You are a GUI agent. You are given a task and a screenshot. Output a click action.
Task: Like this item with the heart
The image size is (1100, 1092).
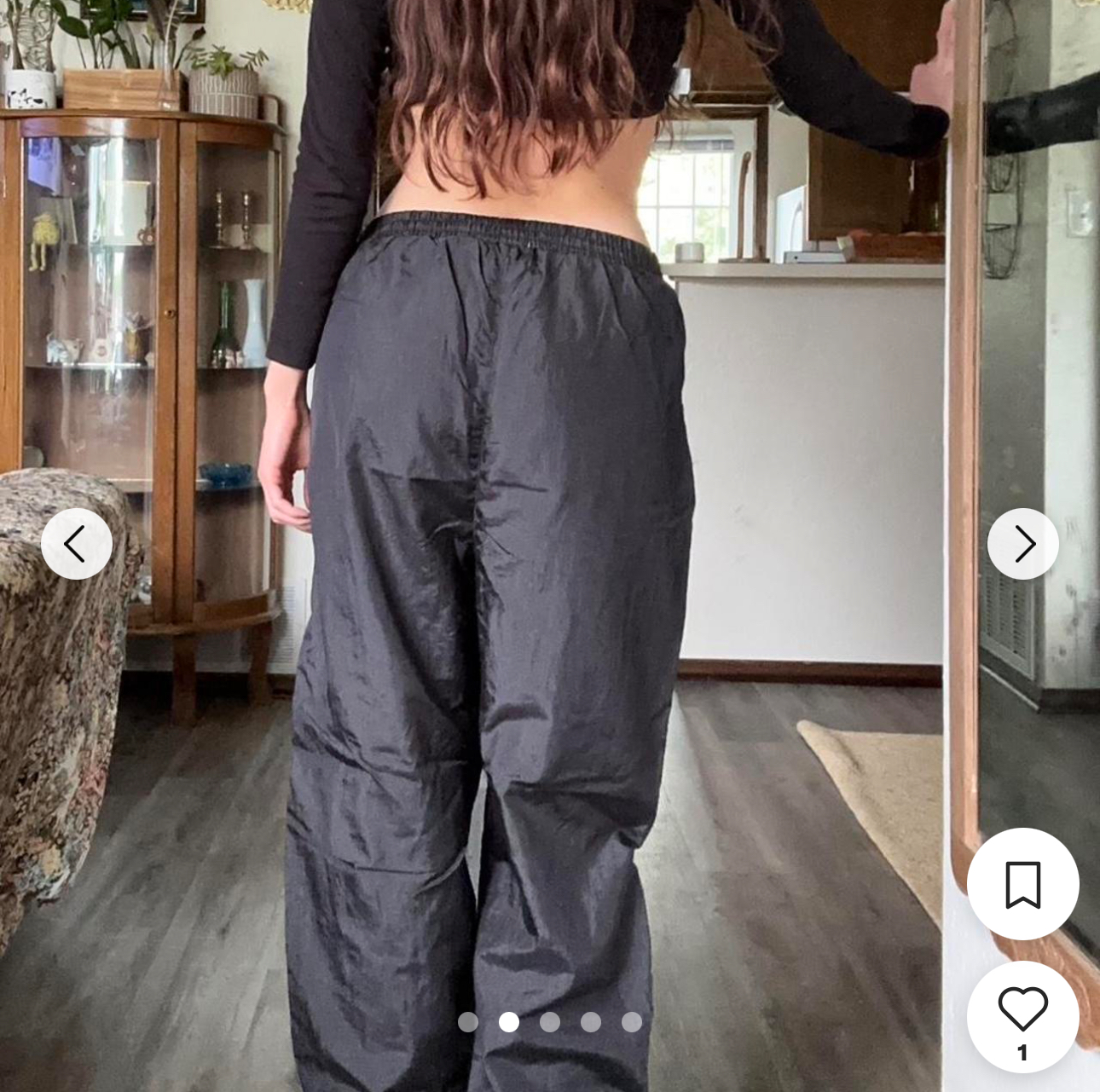(1022, 1010)
